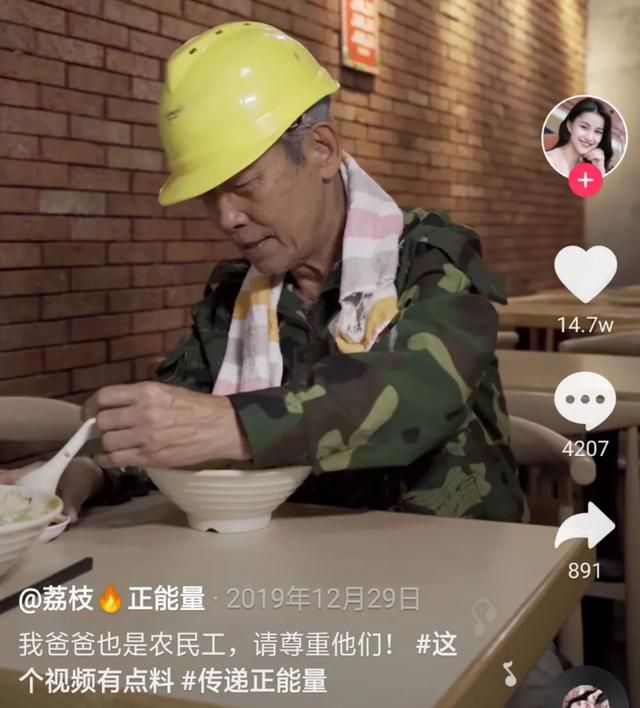This screenshot has width=640, height=708.
Task: Open the #传递正能量 hashtag
Action: [x=254, y=681]
